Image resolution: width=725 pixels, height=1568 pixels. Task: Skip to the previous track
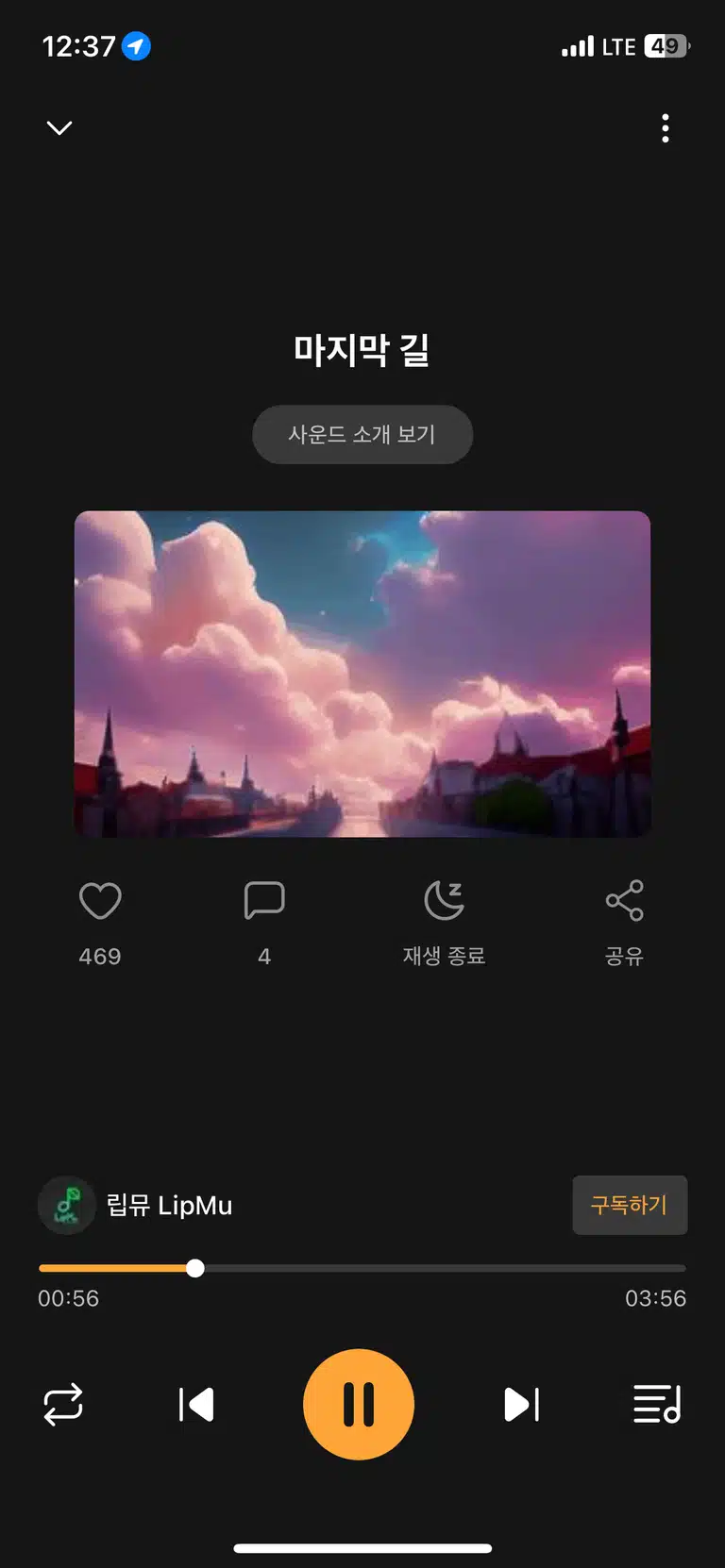[196, 1405]
